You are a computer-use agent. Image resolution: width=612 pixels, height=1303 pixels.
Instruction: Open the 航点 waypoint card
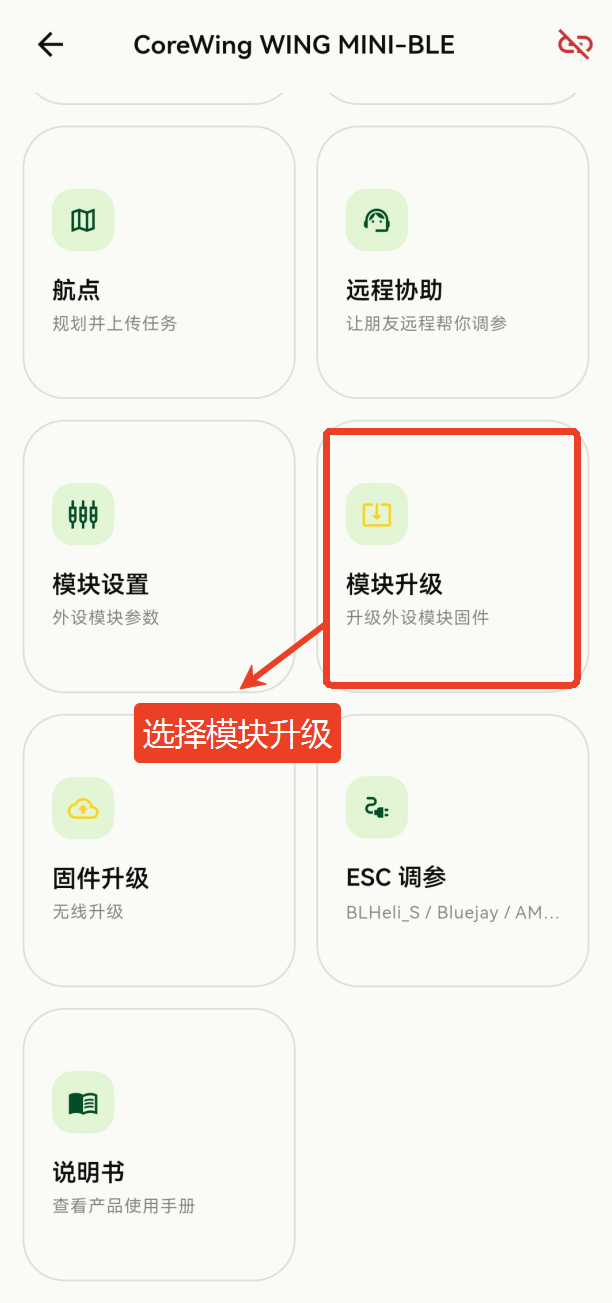click(159, 263)
